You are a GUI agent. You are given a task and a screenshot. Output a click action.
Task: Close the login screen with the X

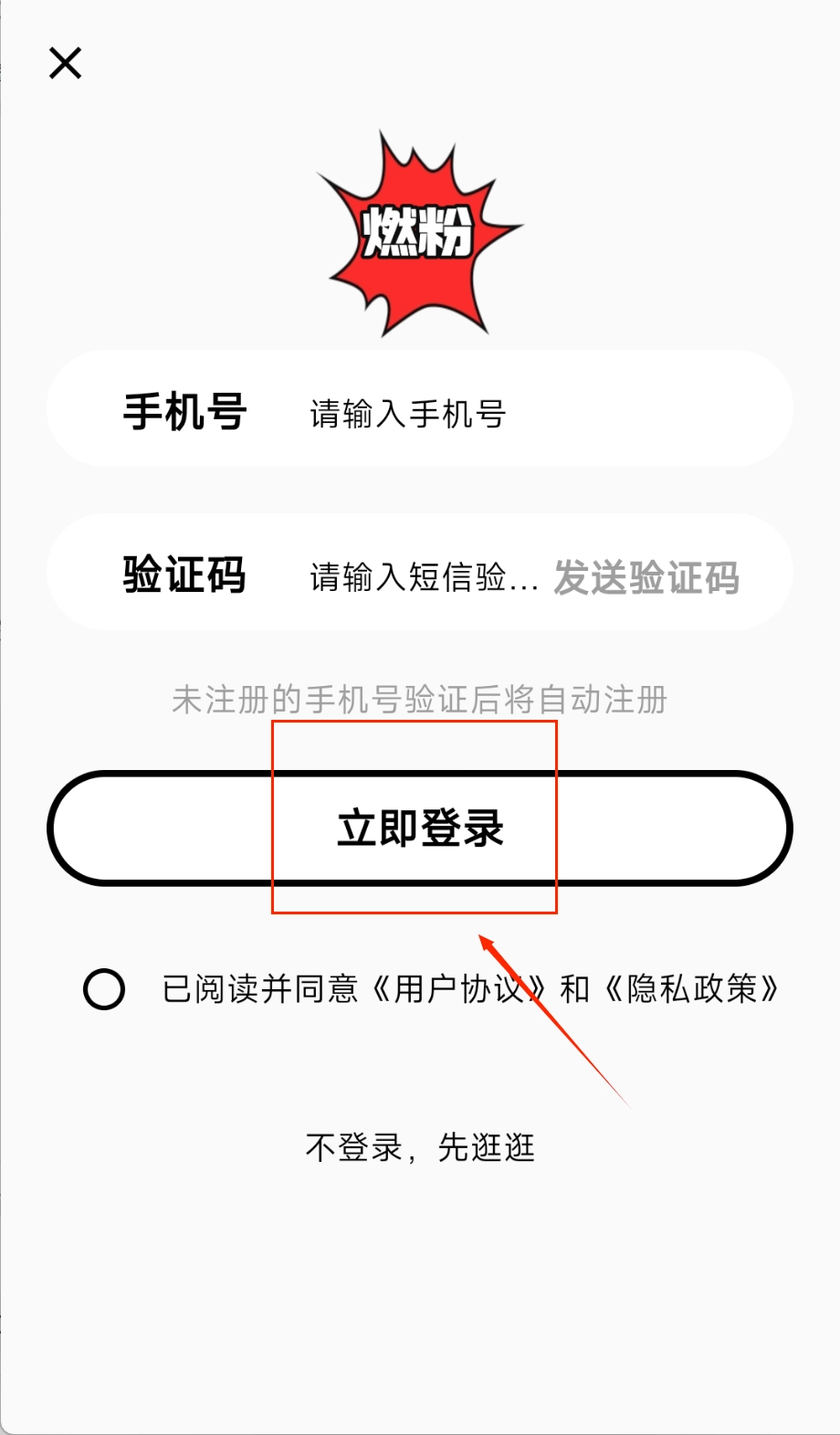click(65, 64)
